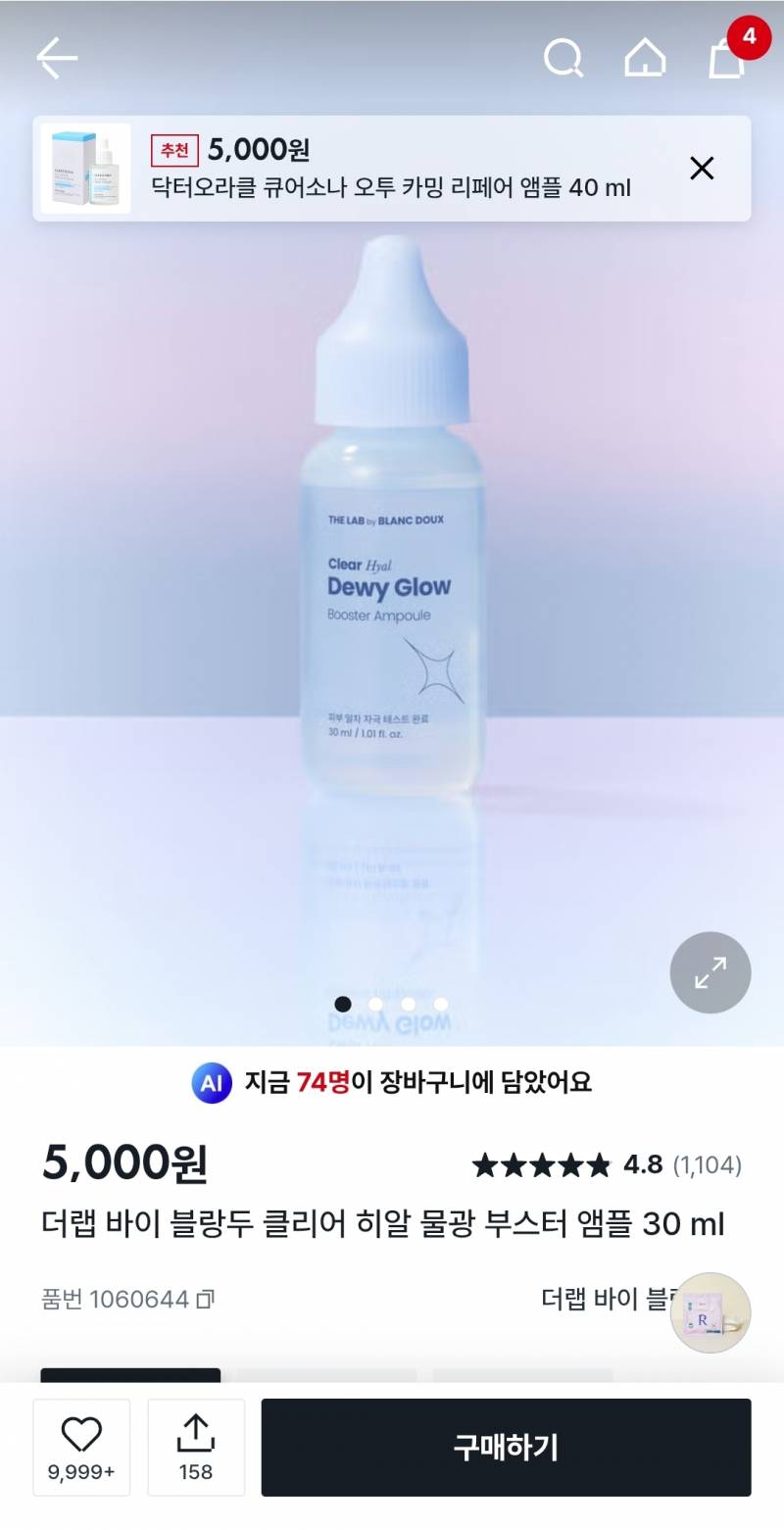This screenshot has width=784, height=1530.
Task: Select the fourth image carousel dot
Action: [441, 1004]
